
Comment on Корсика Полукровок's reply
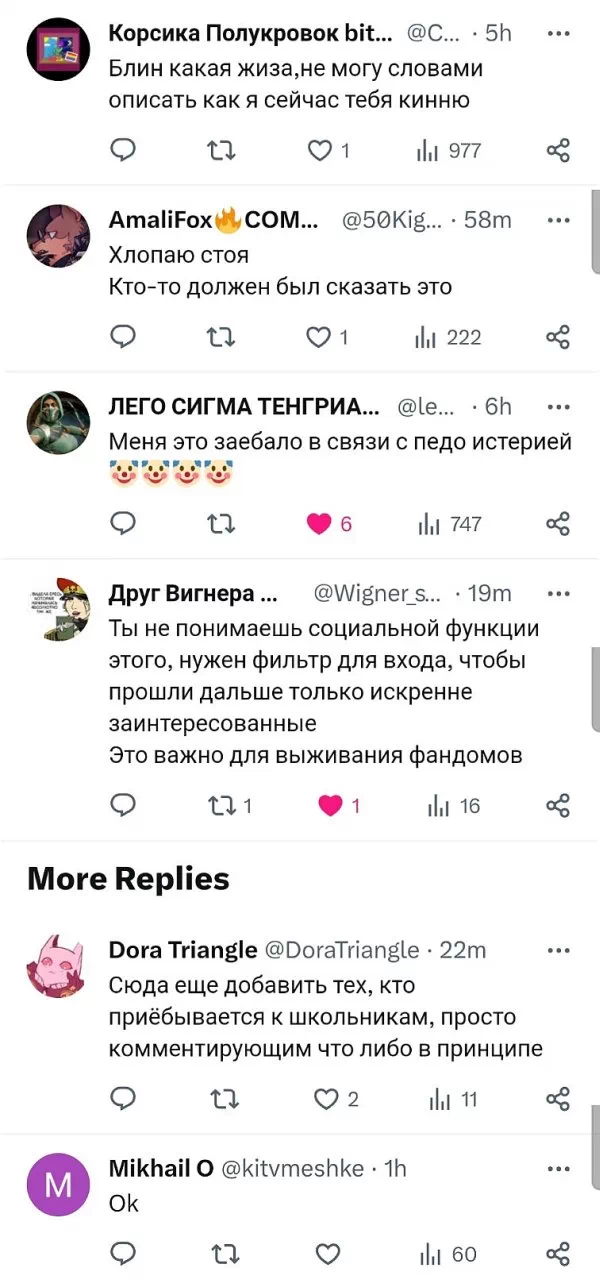122,150
